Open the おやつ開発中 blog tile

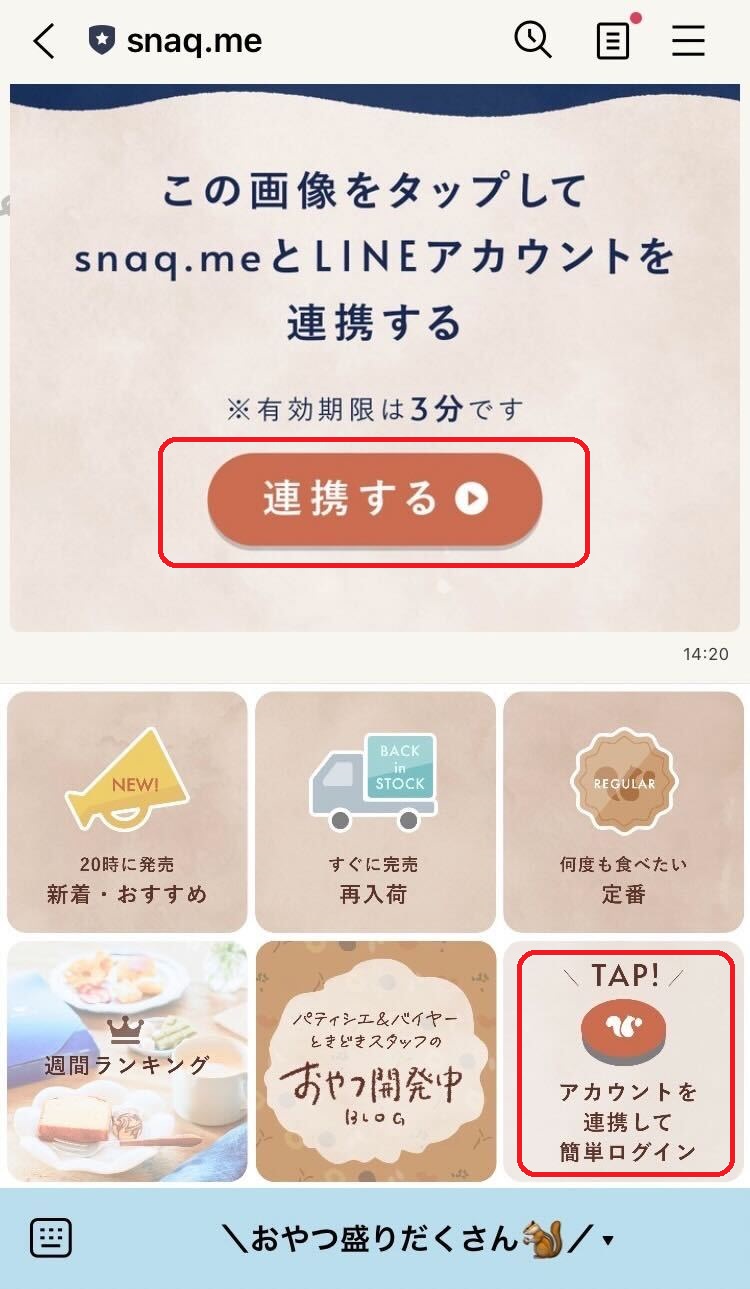coord(375,1061)
